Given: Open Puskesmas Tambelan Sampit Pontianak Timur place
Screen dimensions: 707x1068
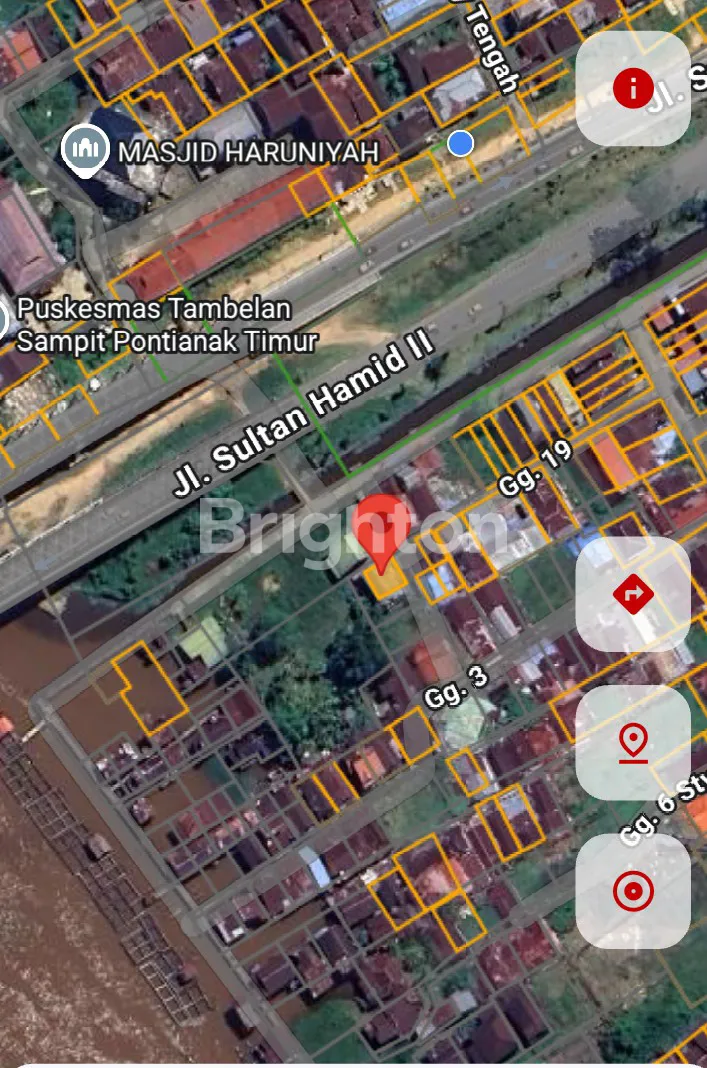Looking at the screenshot, I should pos(166,325).
